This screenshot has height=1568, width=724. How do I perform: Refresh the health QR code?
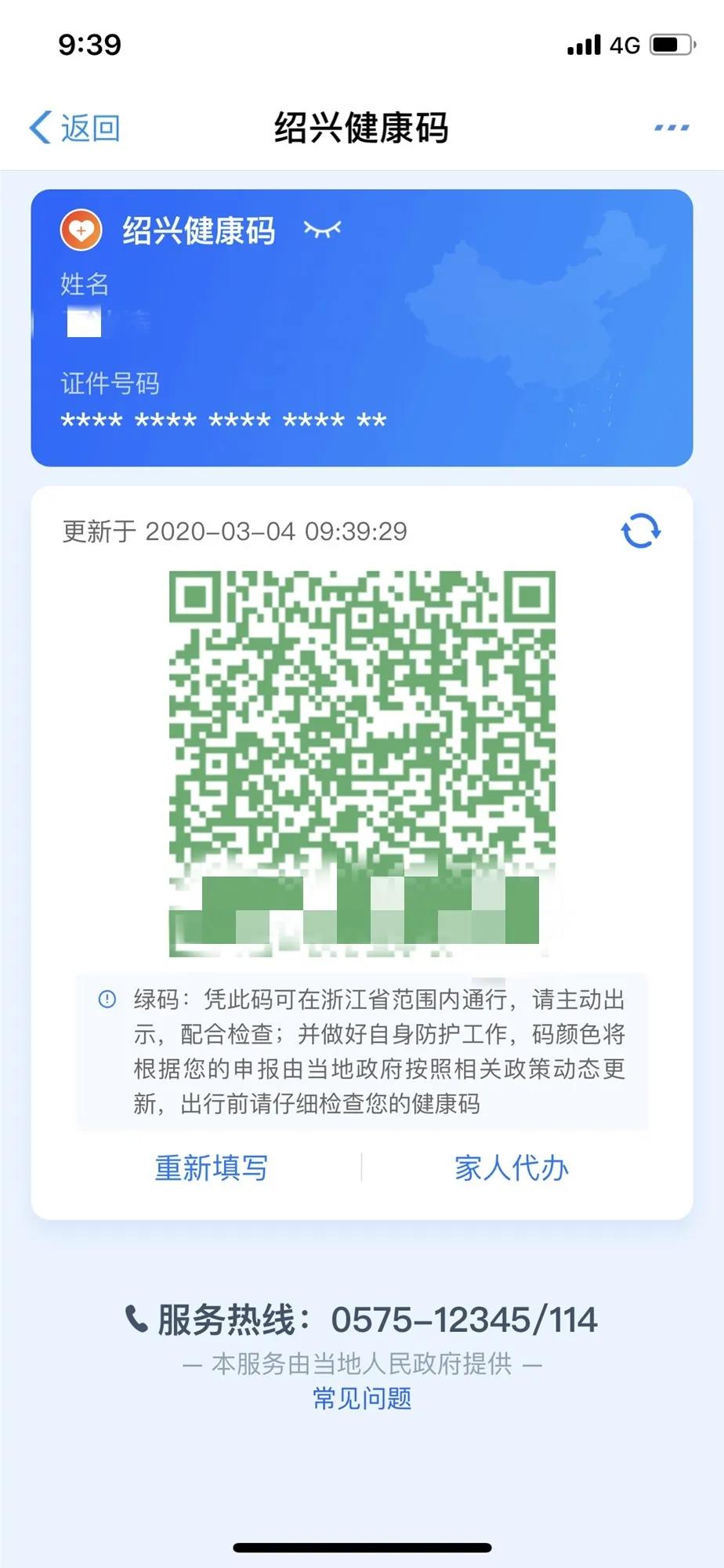click(x=640, y=531)
